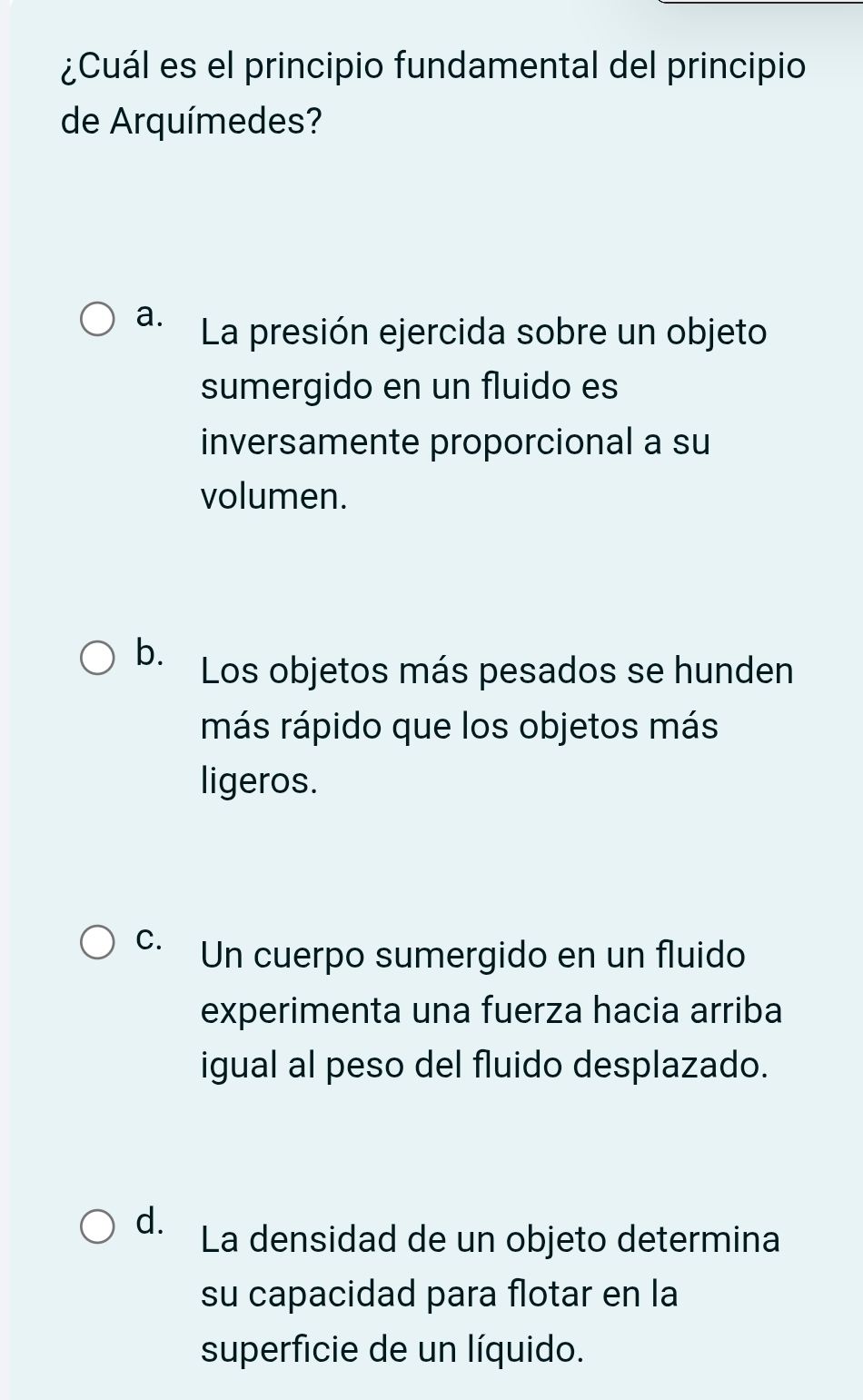Pick option c about peso del fluido desplazado
This screenshot has height=1400, width=863.
(99, 942)
